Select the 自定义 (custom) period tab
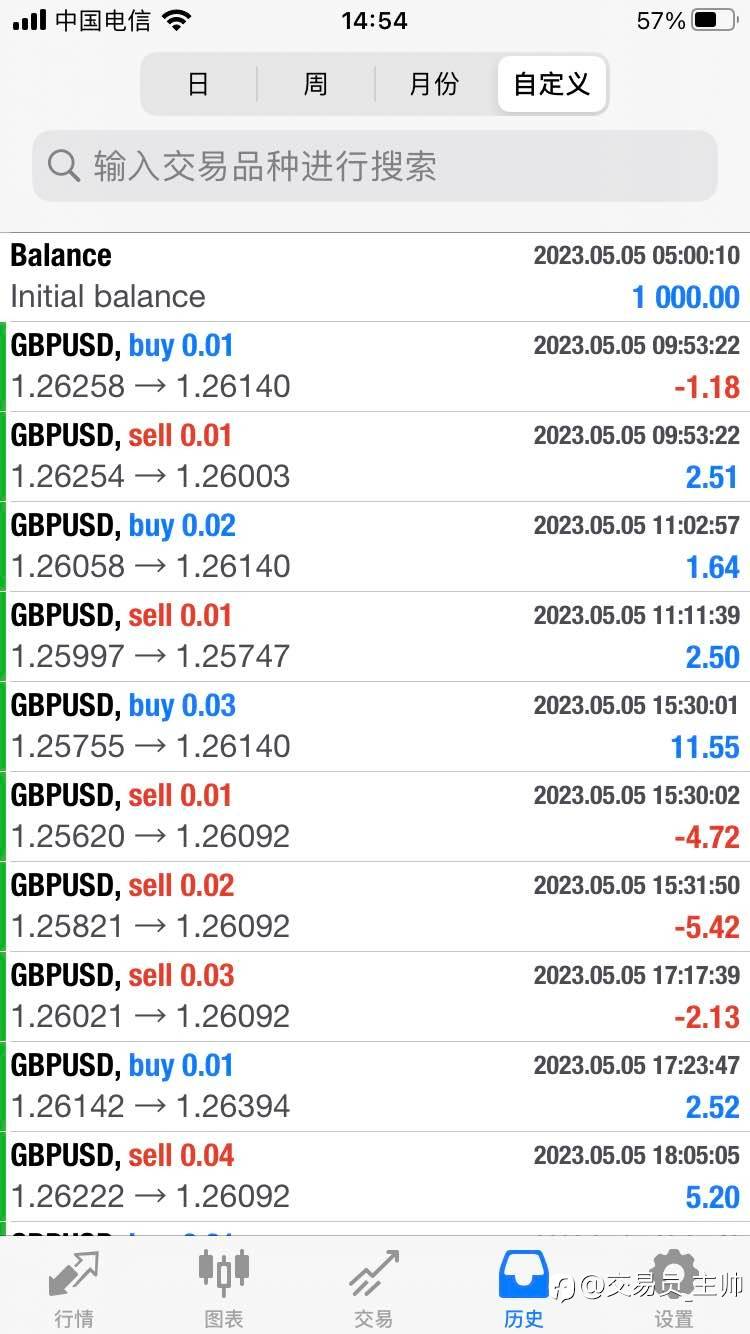 551,84
